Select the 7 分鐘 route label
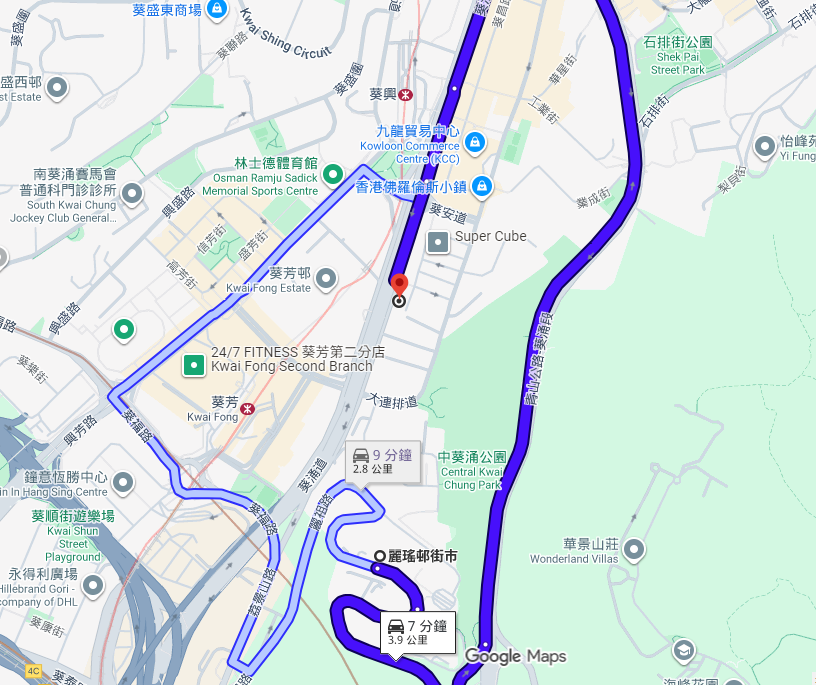This screenshot has width=816, height=685. [x=419, y=632]
